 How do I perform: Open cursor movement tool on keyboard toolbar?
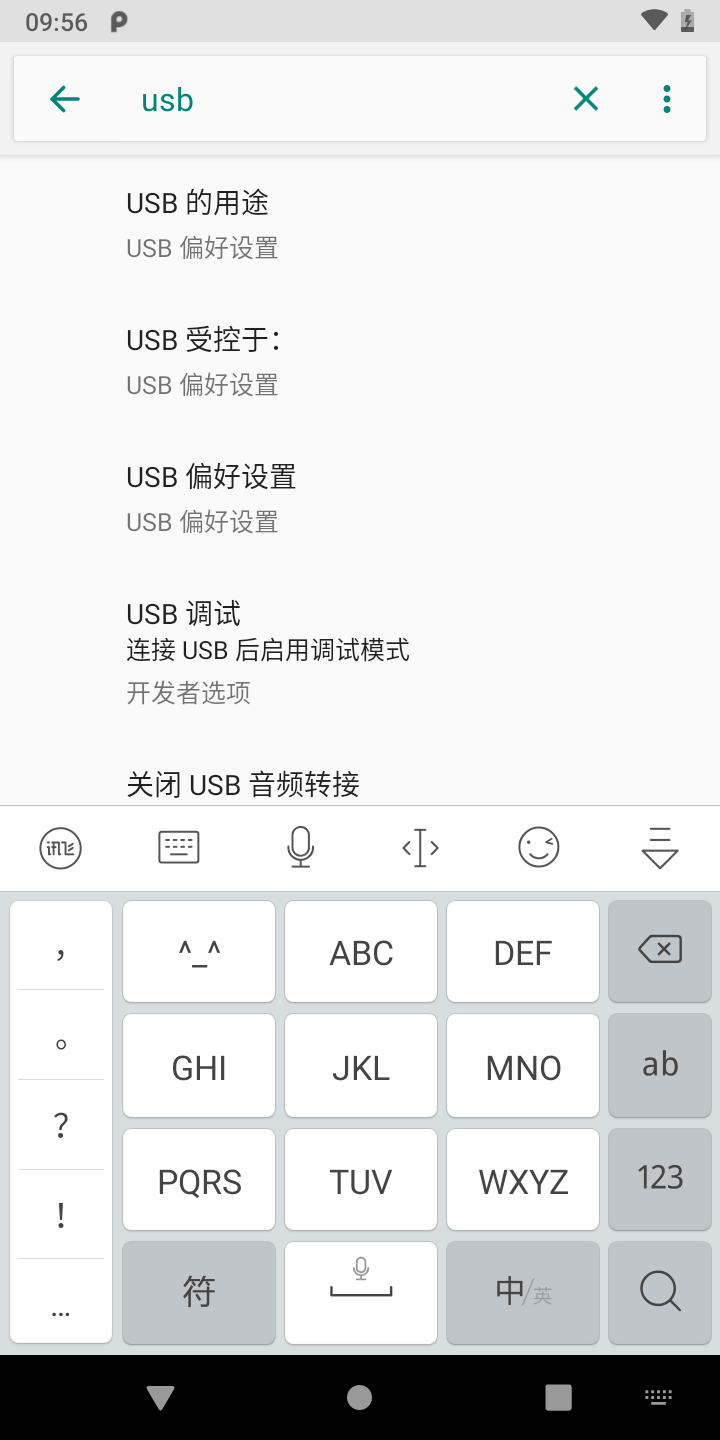coord(420,848)
